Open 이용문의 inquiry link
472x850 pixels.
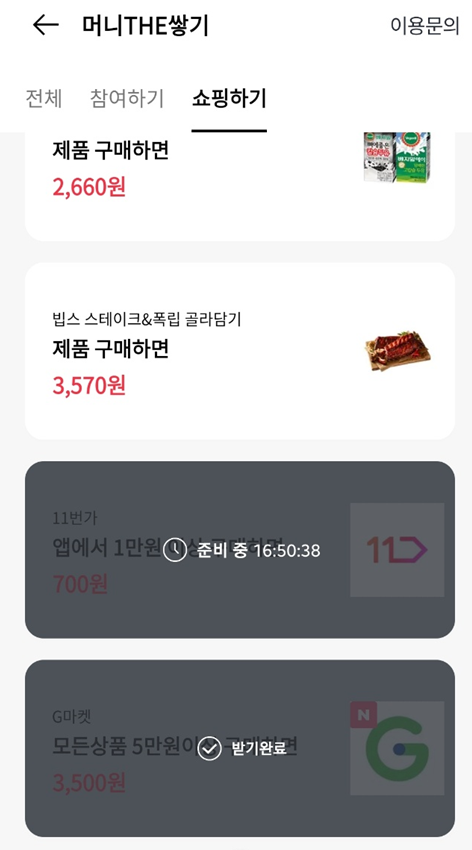[x=425, y=25]
